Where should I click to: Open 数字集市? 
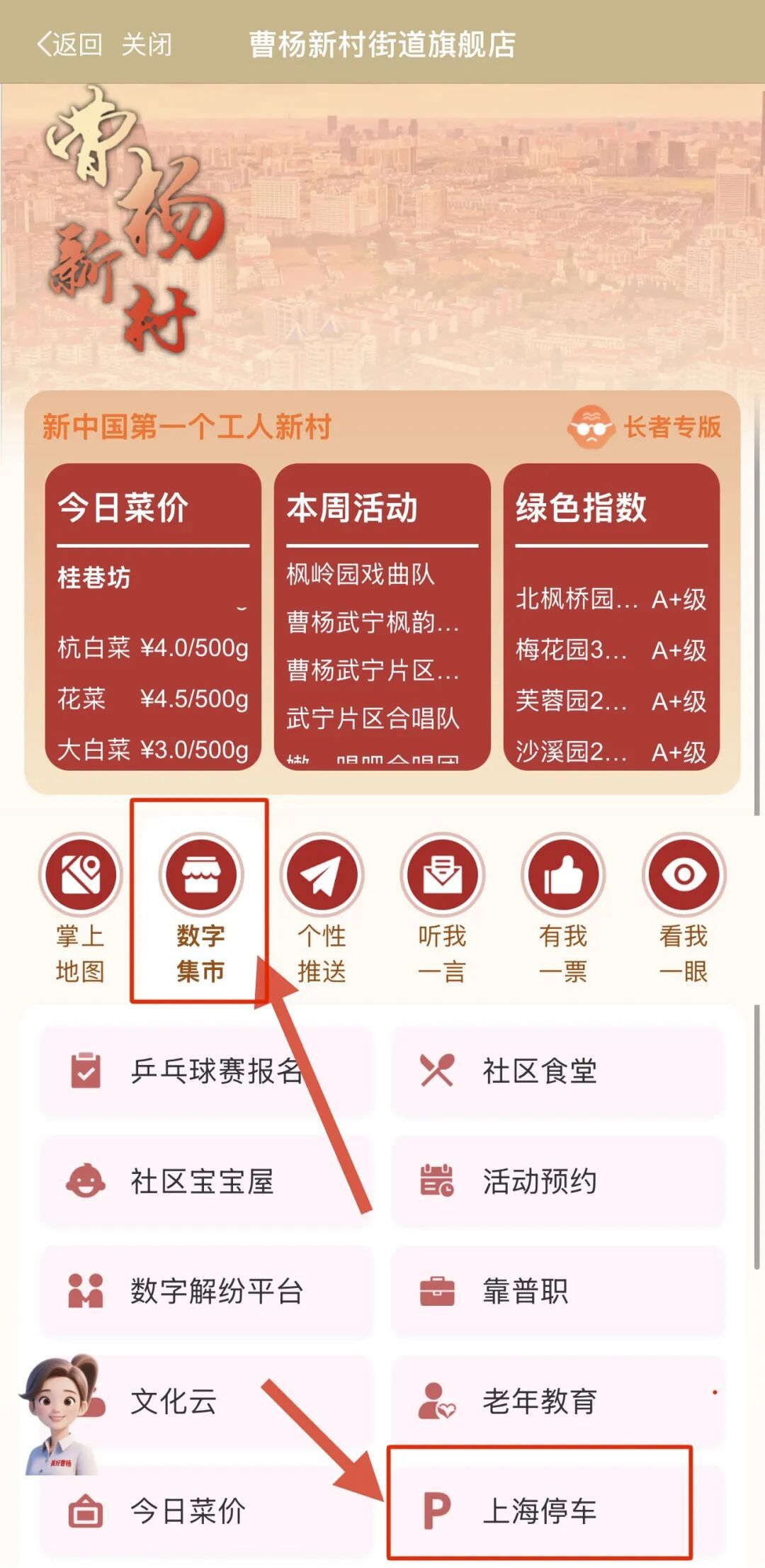click(200, 907)
